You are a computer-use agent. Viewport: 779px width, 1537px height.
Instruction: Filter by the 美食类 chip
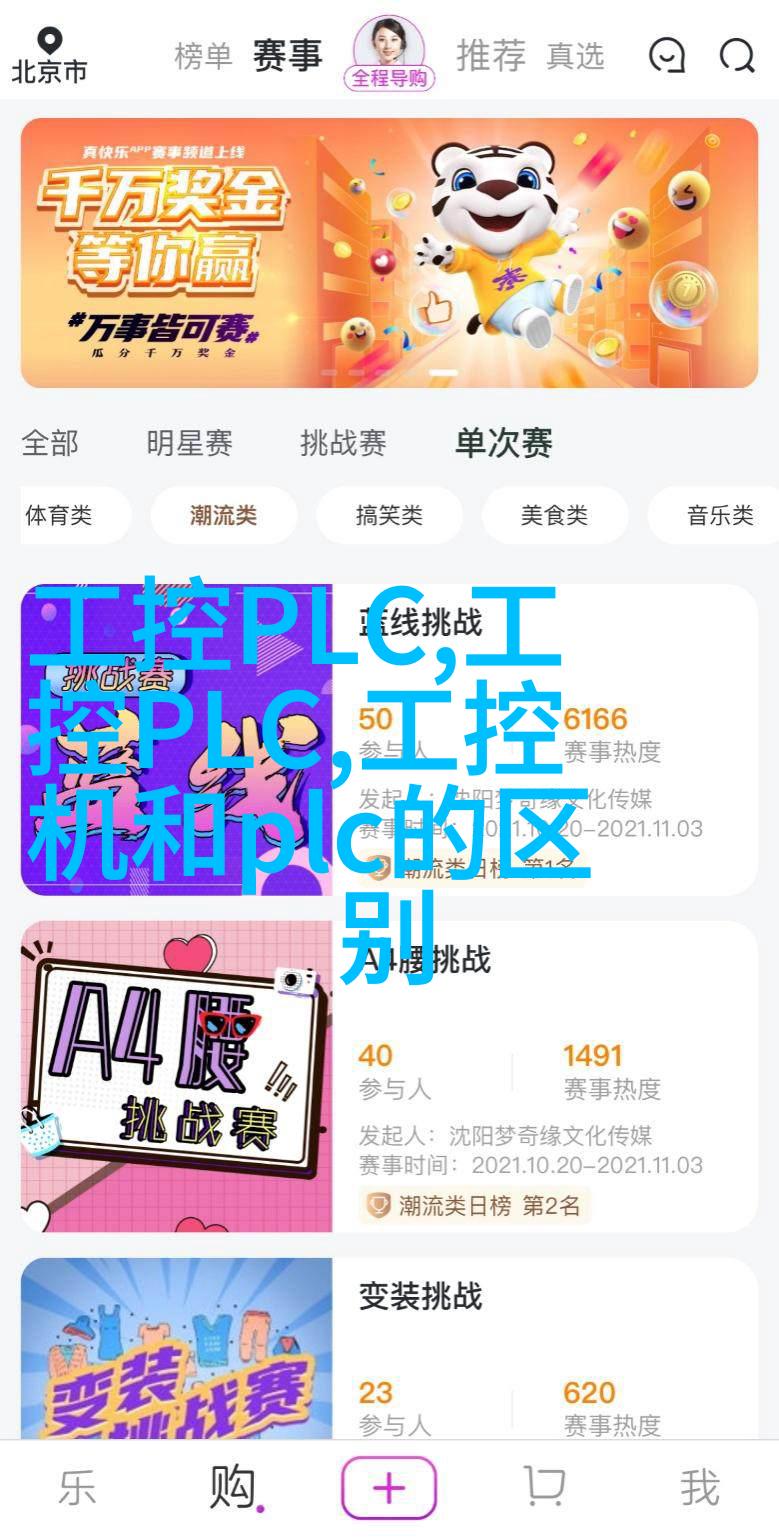click(554, 515)
